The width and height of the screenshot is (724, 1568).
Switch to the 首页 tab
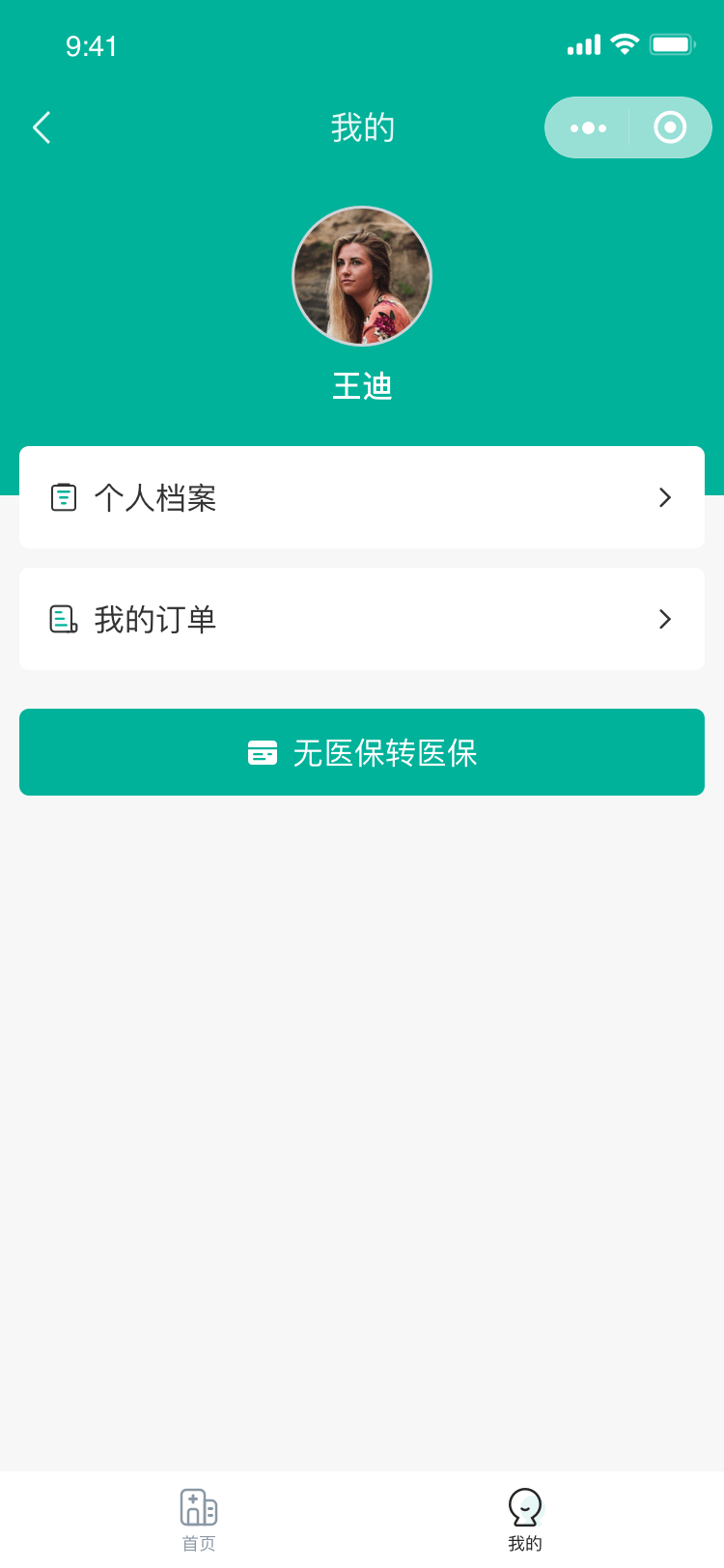(x=199, y=1518)
